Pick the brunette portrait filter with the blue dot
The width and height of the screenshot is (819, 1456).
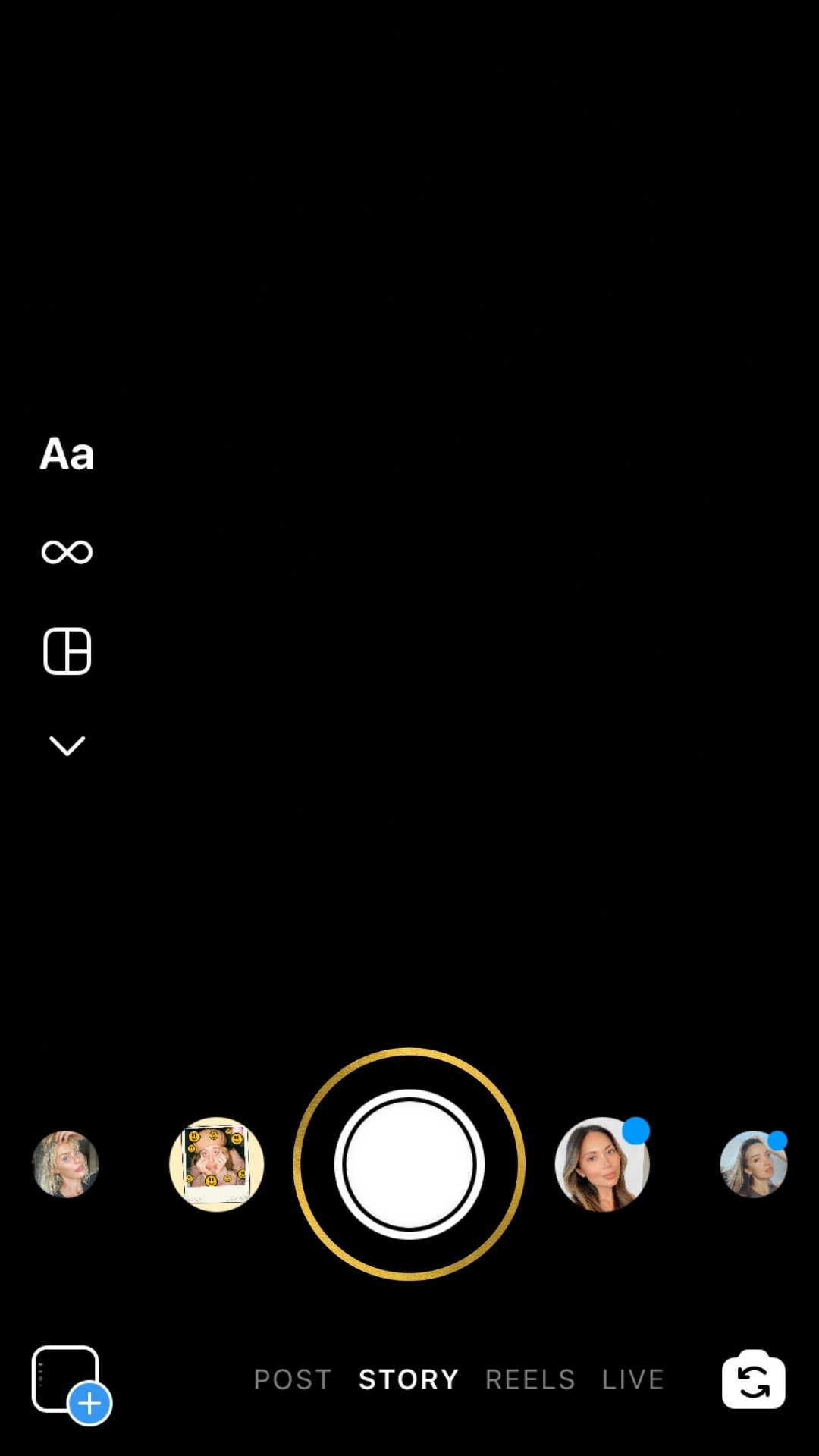602,1164
